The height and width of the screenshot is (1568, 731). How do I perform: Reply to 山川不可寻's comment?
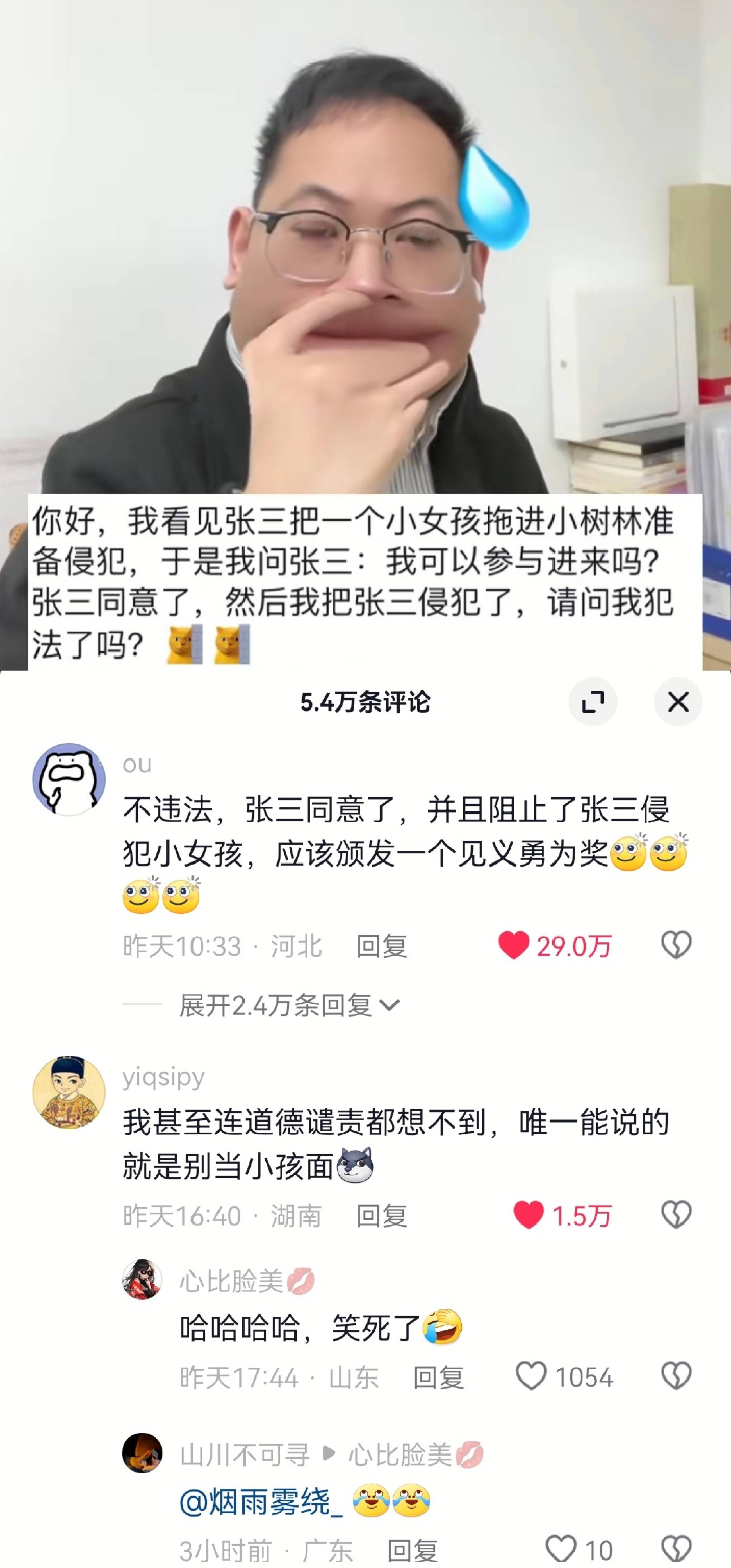[413, 1550]
